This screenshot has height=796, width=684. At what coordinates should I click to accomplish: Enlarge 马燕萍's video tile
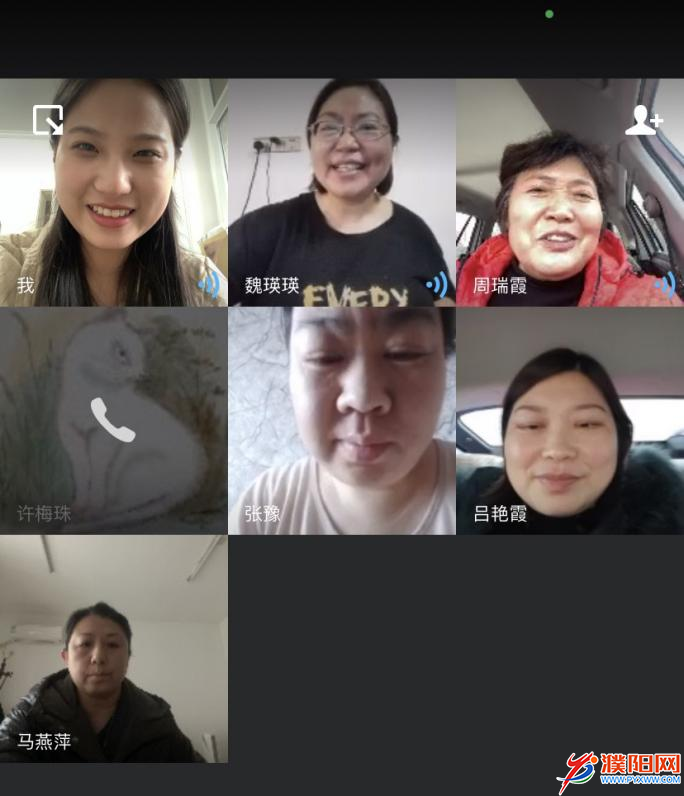pos(113,648)
